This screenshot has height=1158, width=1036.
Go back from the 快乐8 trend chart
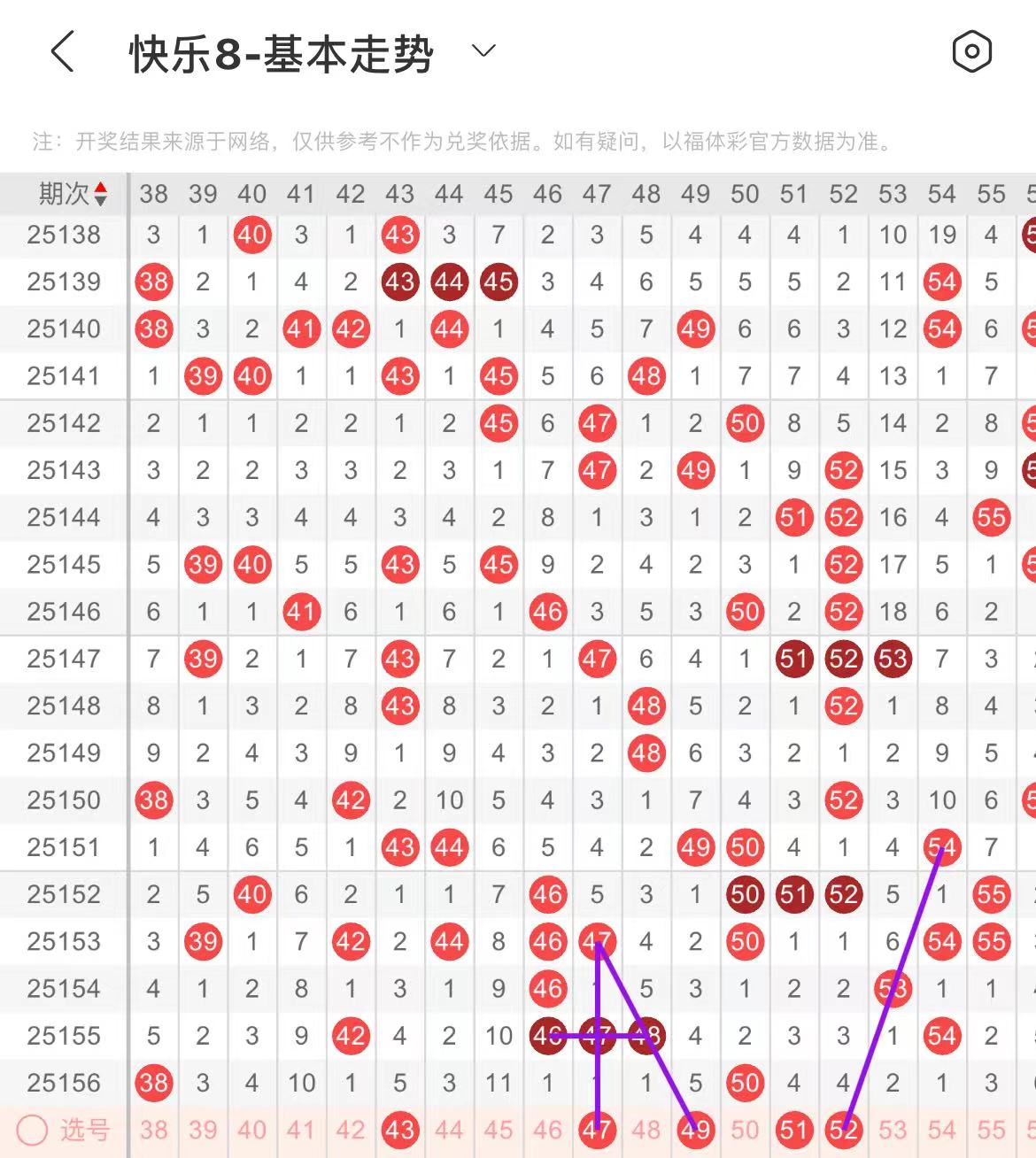tap(62, 52)
